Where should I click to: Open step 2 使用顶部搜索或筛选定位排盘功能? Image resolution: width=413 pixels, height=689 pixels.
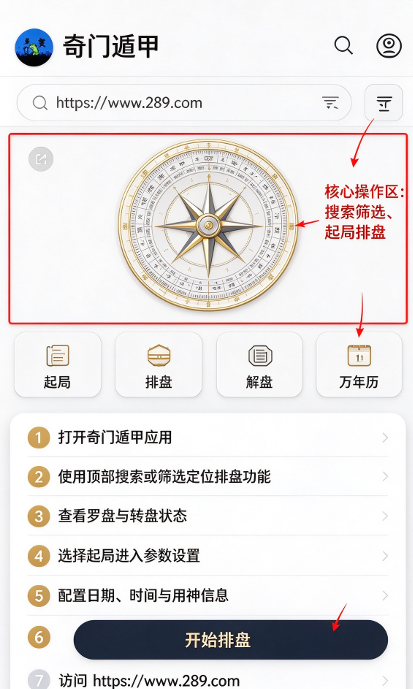[208, 477]
